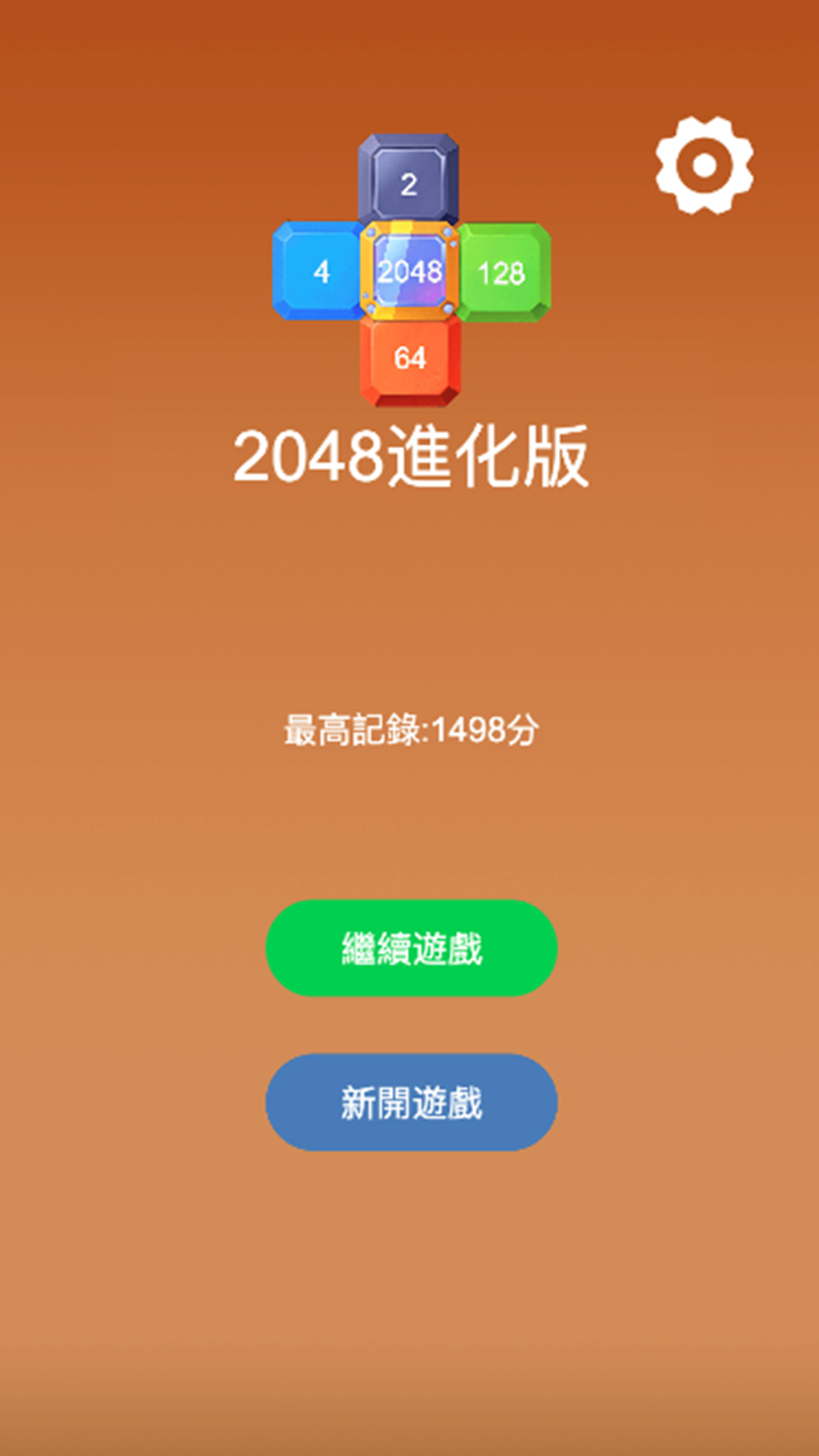Image resolution: width=819 pixels, height=1456 pixels.
Task: Start a new game with 新開遊戲
Action: 411,1103
